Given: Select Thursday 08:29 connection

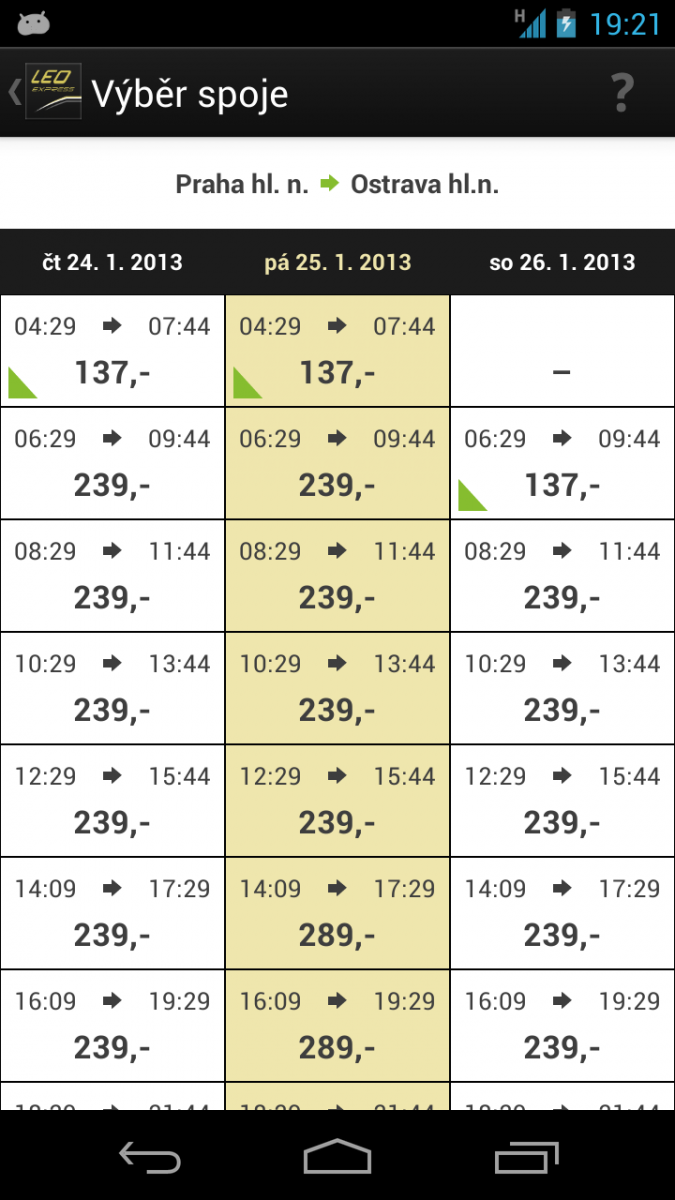Looking at the screenshot, I should pyautogui.click(x=112, y=575).
